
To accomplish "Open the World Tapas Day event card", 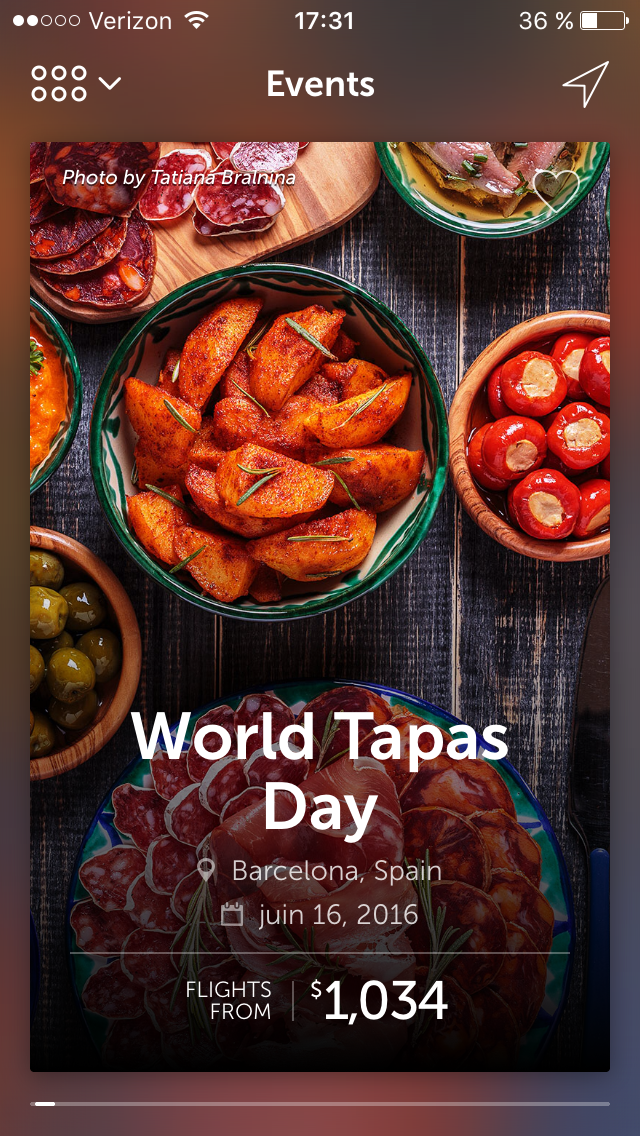I will click(x=320, y=600).
